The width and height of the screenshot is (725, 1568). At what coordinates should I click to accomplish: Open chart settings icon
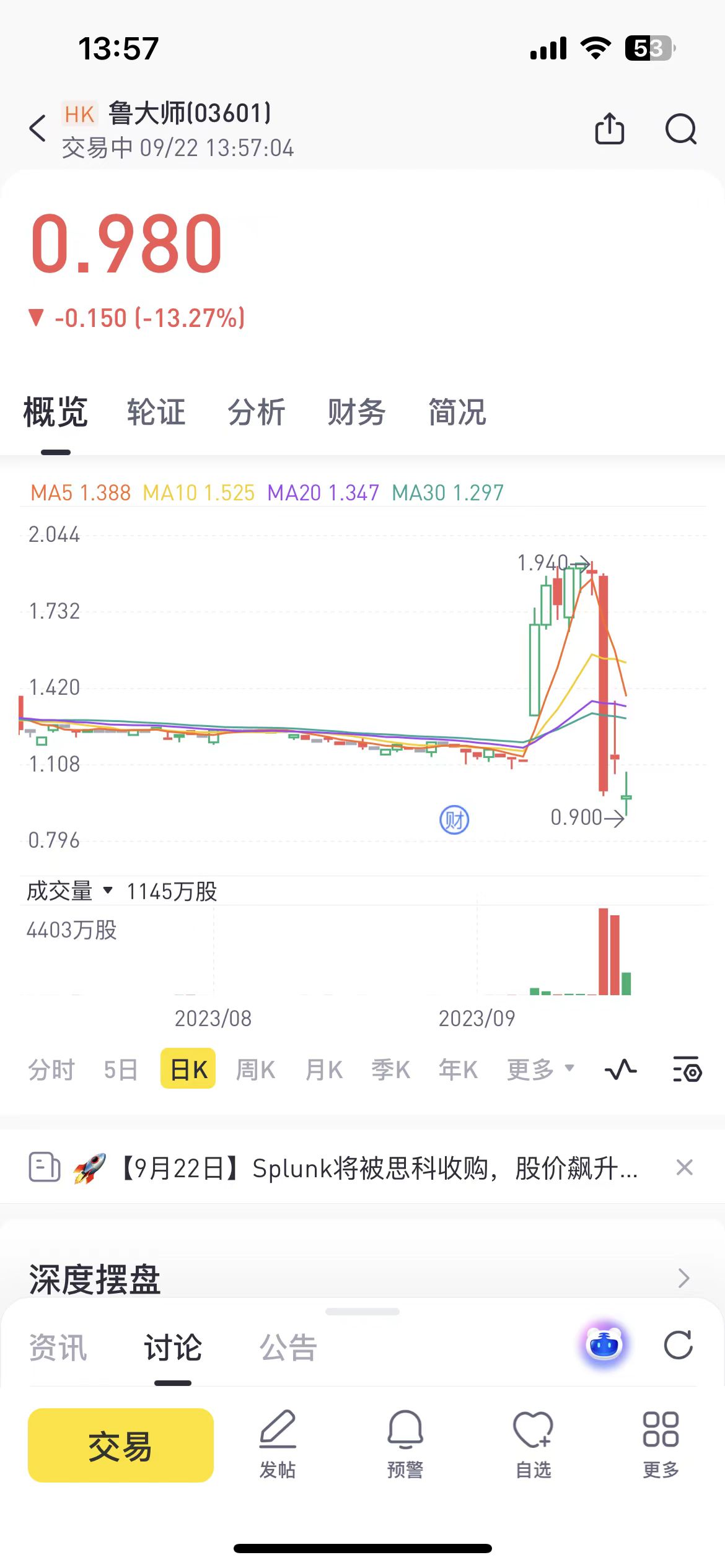(687, 1069)
